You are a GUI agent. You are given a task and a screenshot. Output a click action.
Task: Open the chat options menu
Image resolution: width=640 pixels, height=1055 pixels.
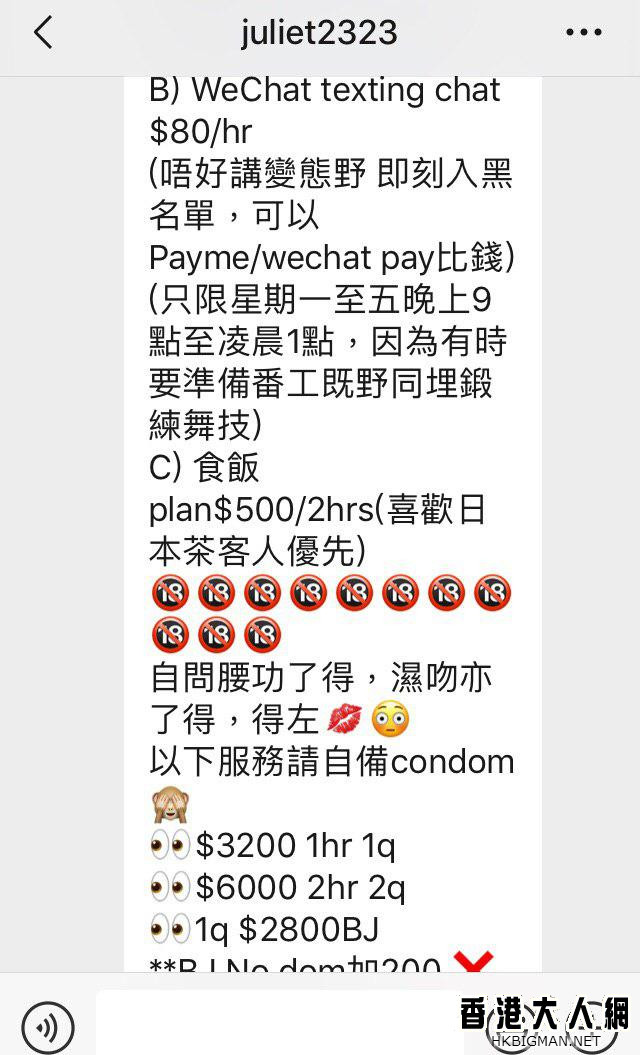584,33
